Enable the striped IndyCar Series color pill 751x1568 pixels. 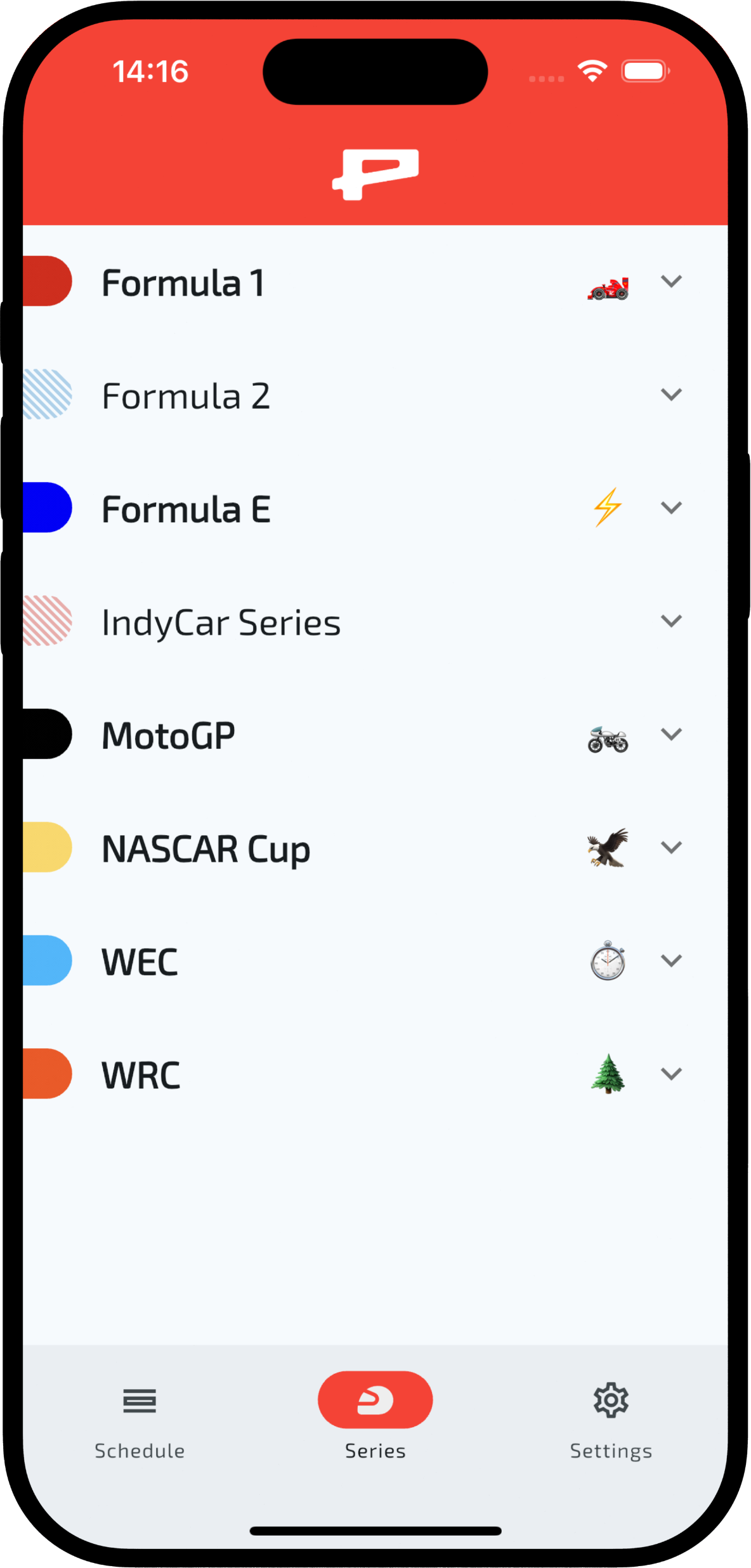48,621
